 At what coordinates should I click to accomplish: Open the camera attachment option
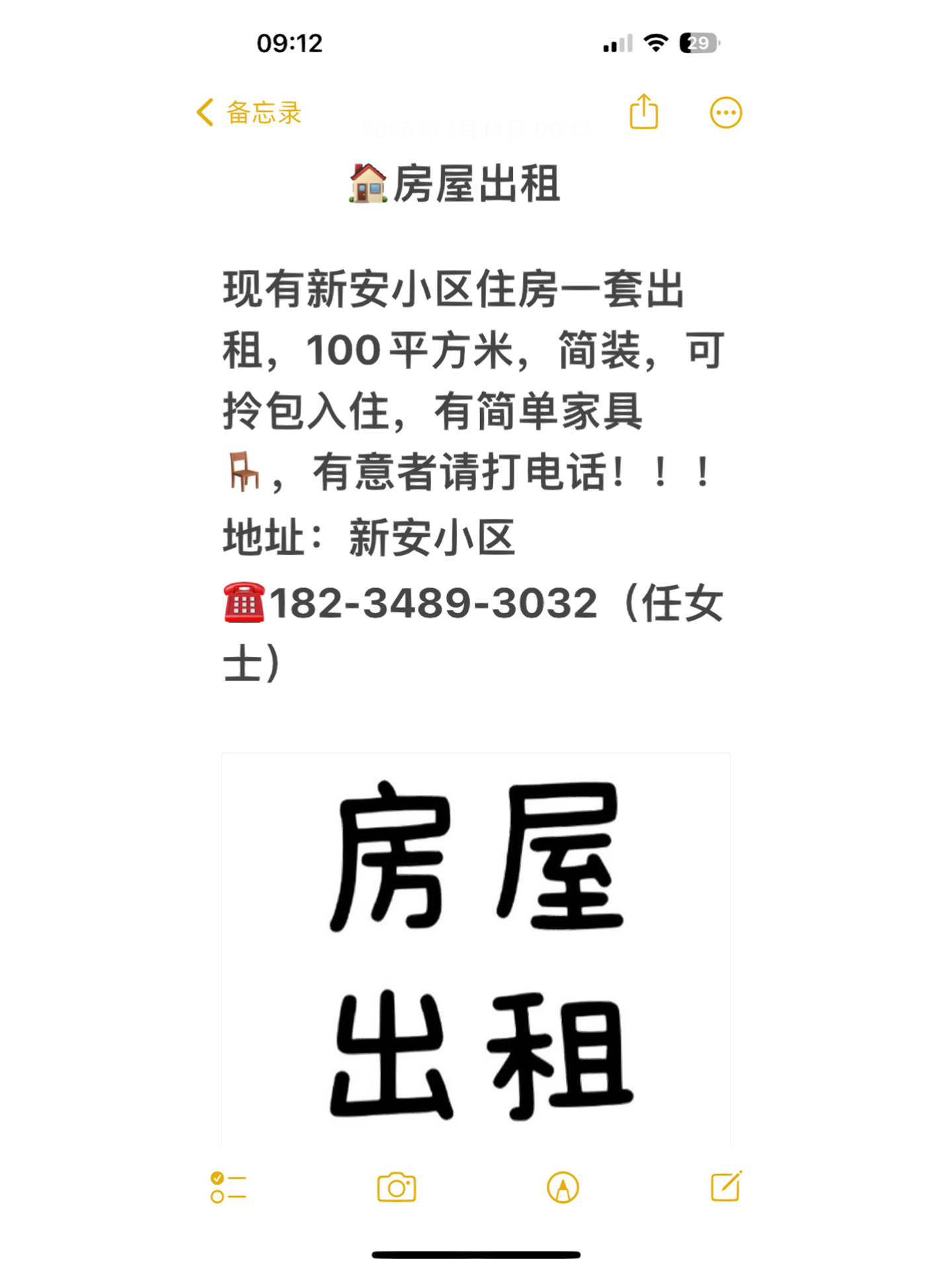point(396,1187)
